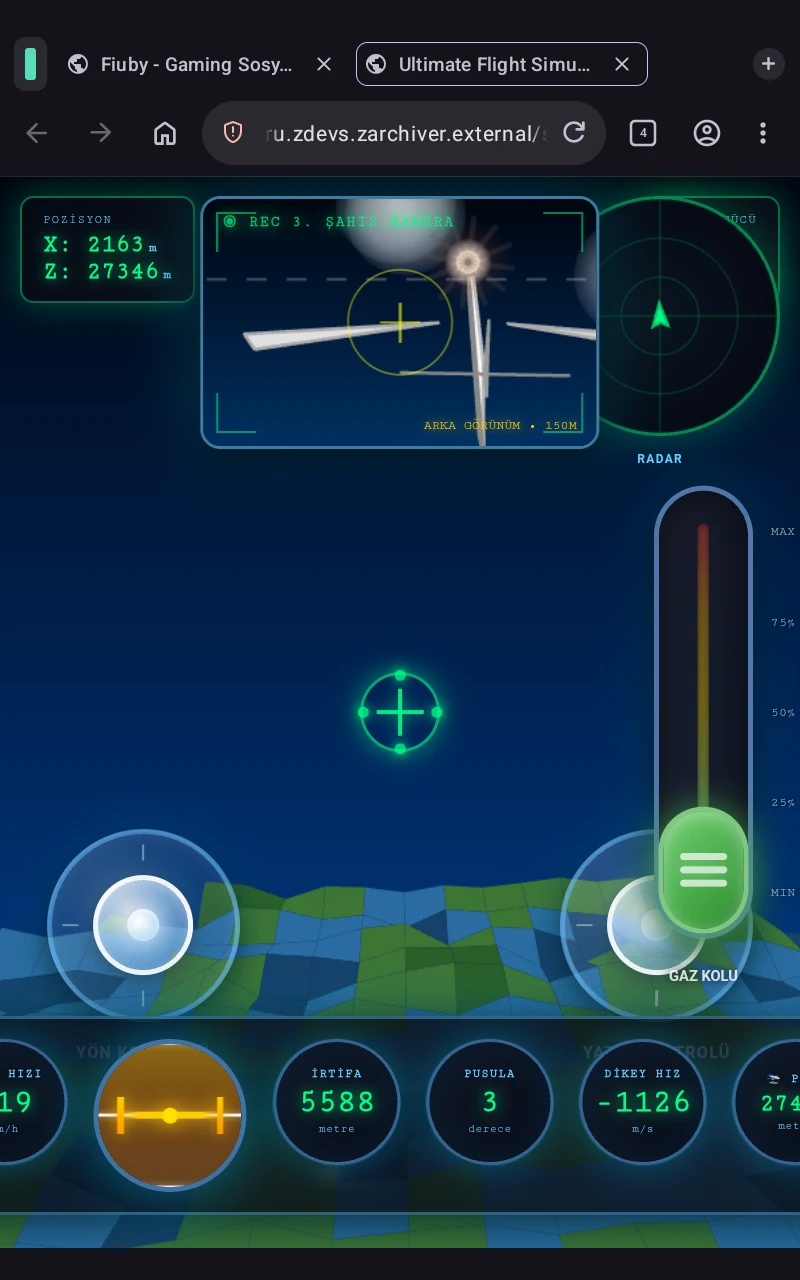Open the browser overflow menu
Screen dimensions: 800x1280
click(x=763, y=133)
